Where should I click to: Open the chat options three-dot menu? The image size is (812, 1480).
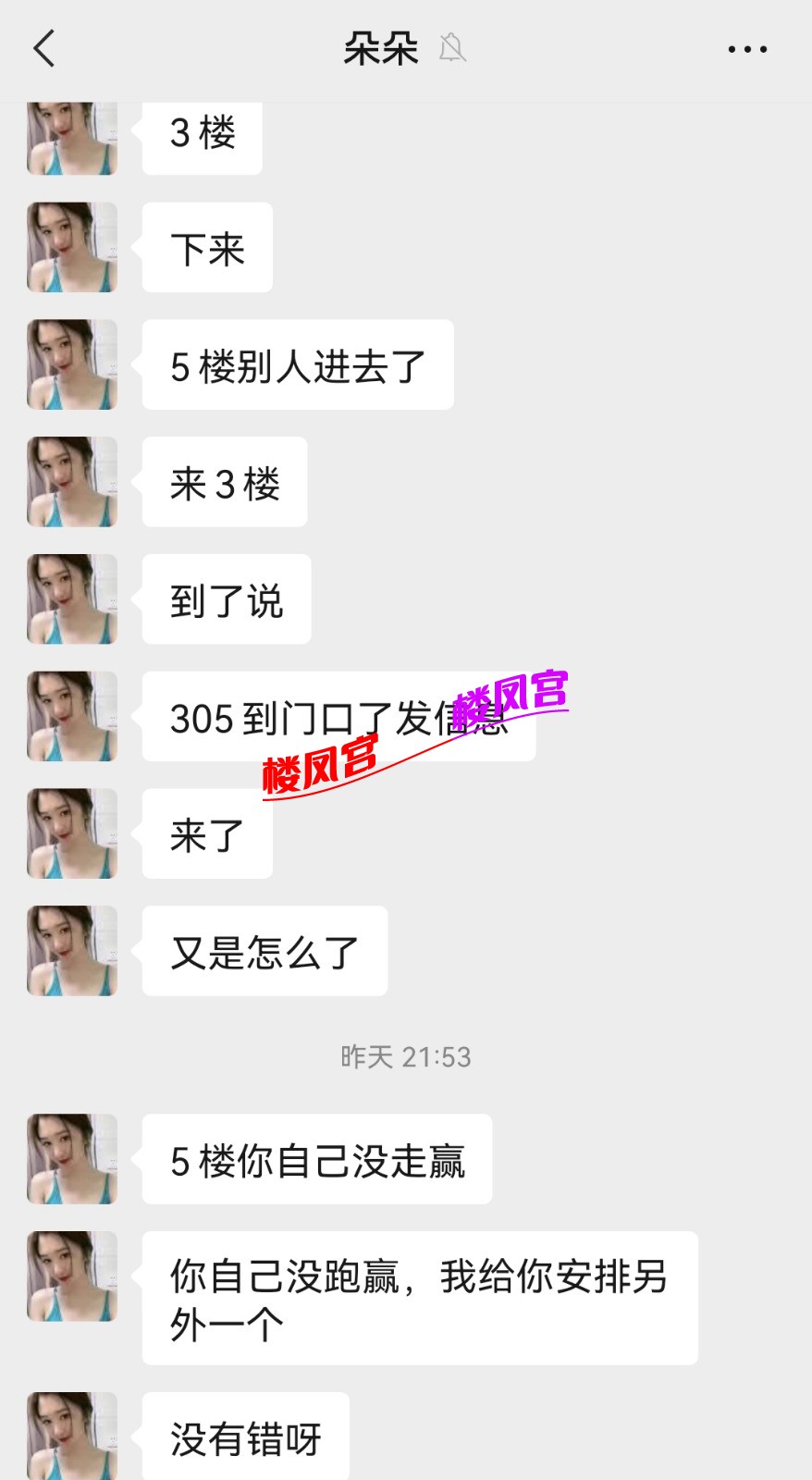coord(747,49)
